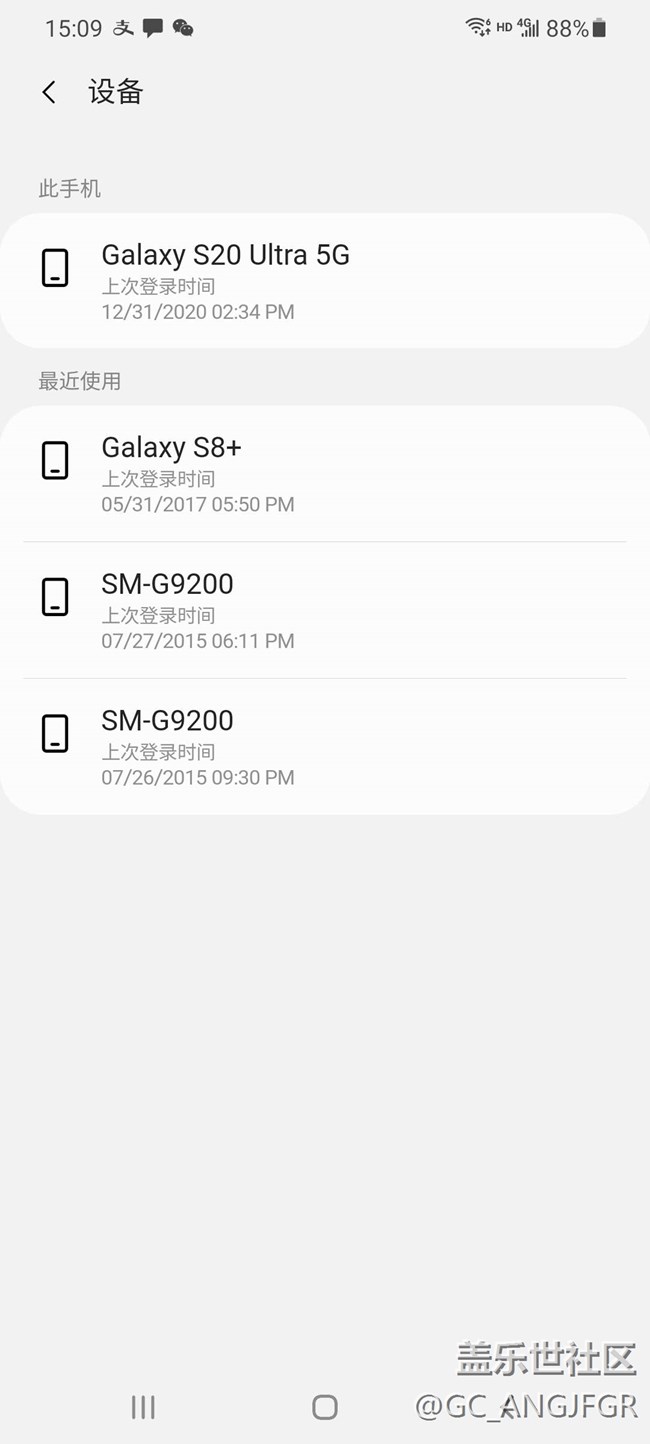Show recent apps from navigation bar
This screenshot has width=650, height=1444.
tap(143, 1407)
